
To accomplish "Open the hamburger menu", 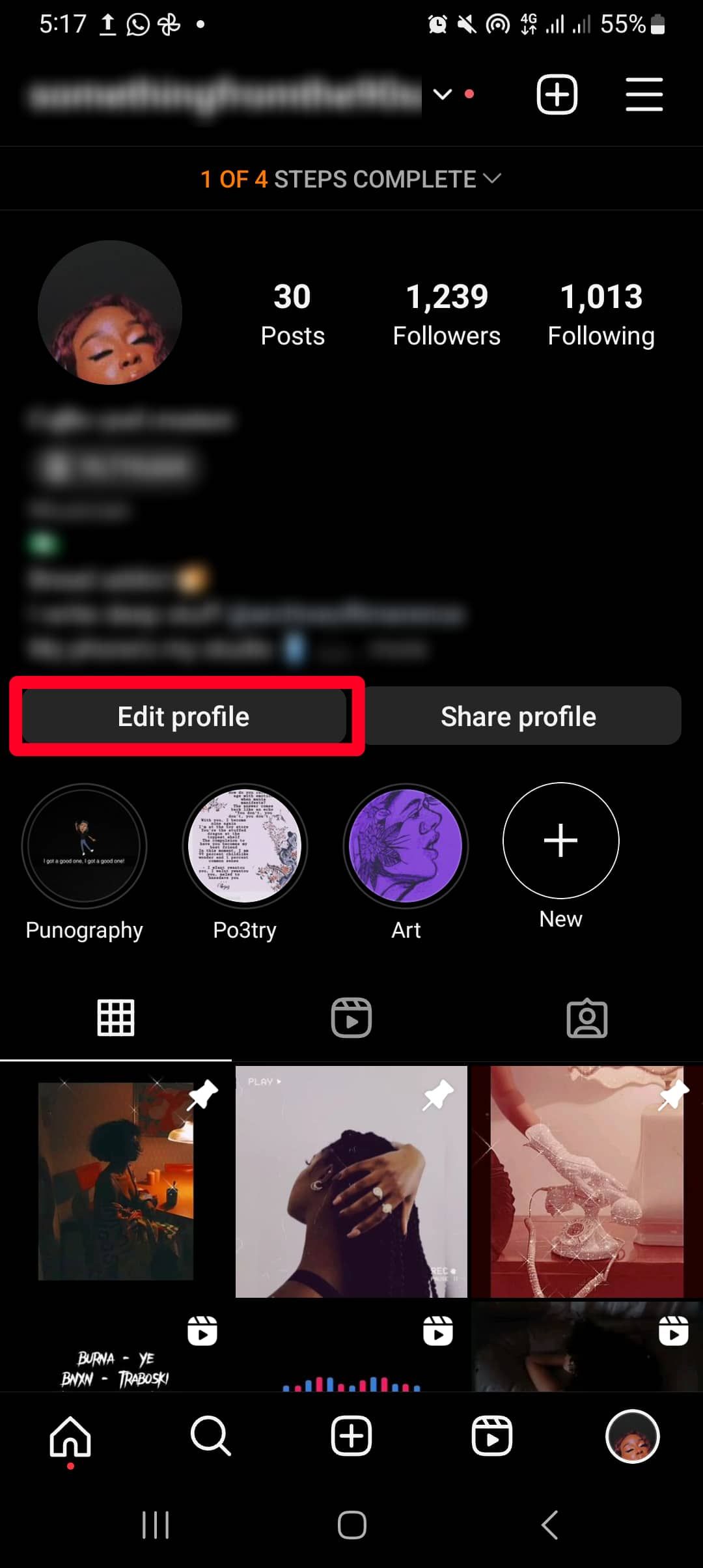I will click(644, 94).
